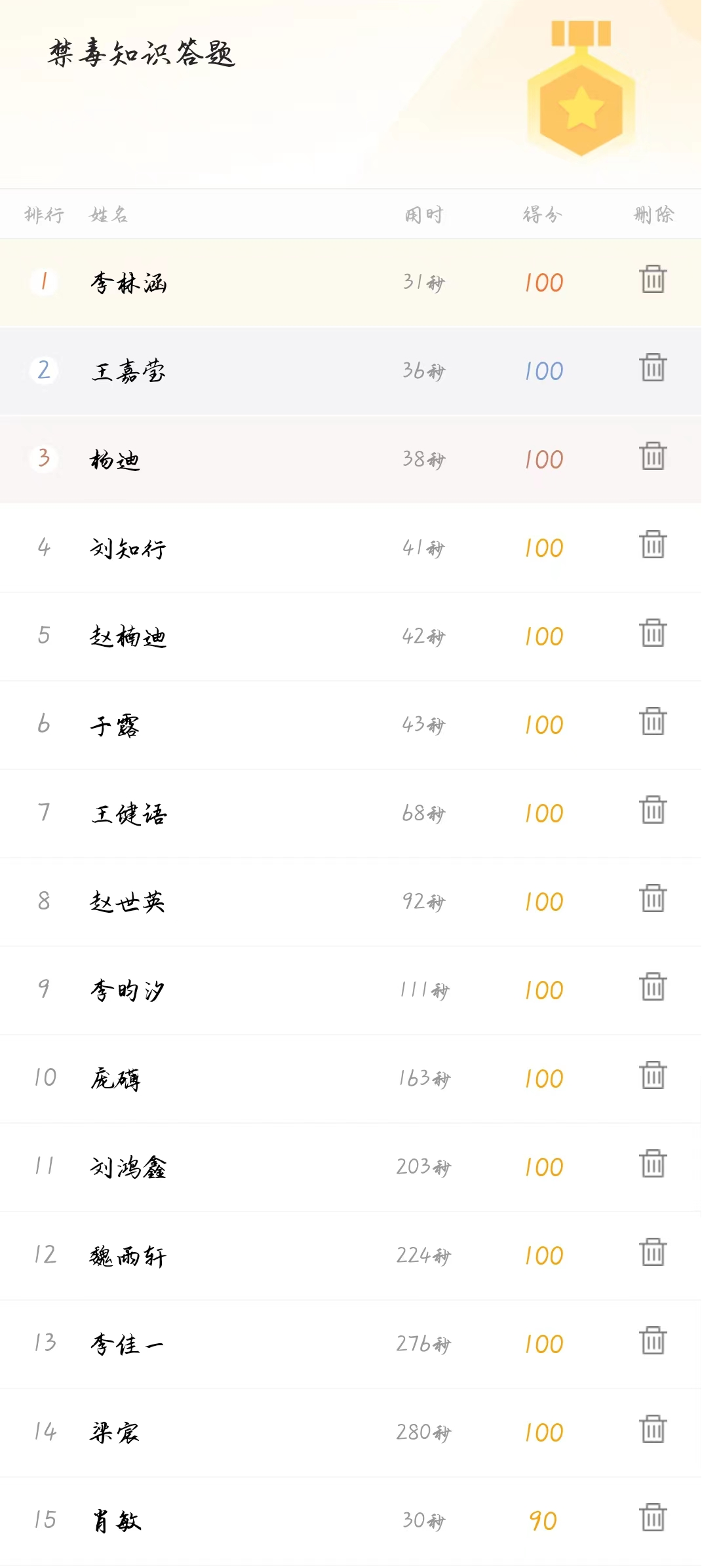Tap the trash icon for 杨迪
The width and height of the screenshot is (702, 1568).
[653, 457]
